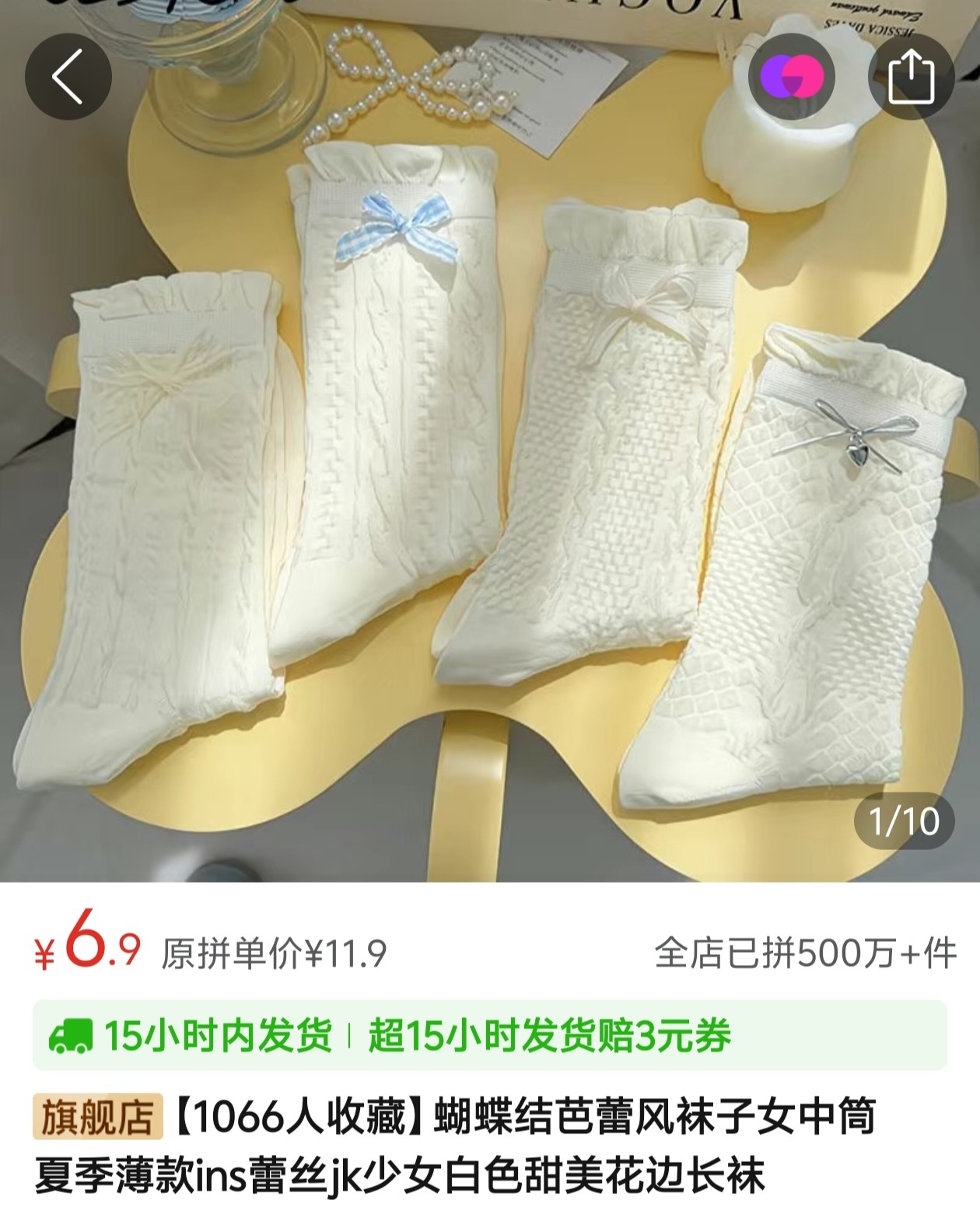The height and width of the screenshot is (1207, 980).
Task: Share this product with the share icon
Action: 911,77
